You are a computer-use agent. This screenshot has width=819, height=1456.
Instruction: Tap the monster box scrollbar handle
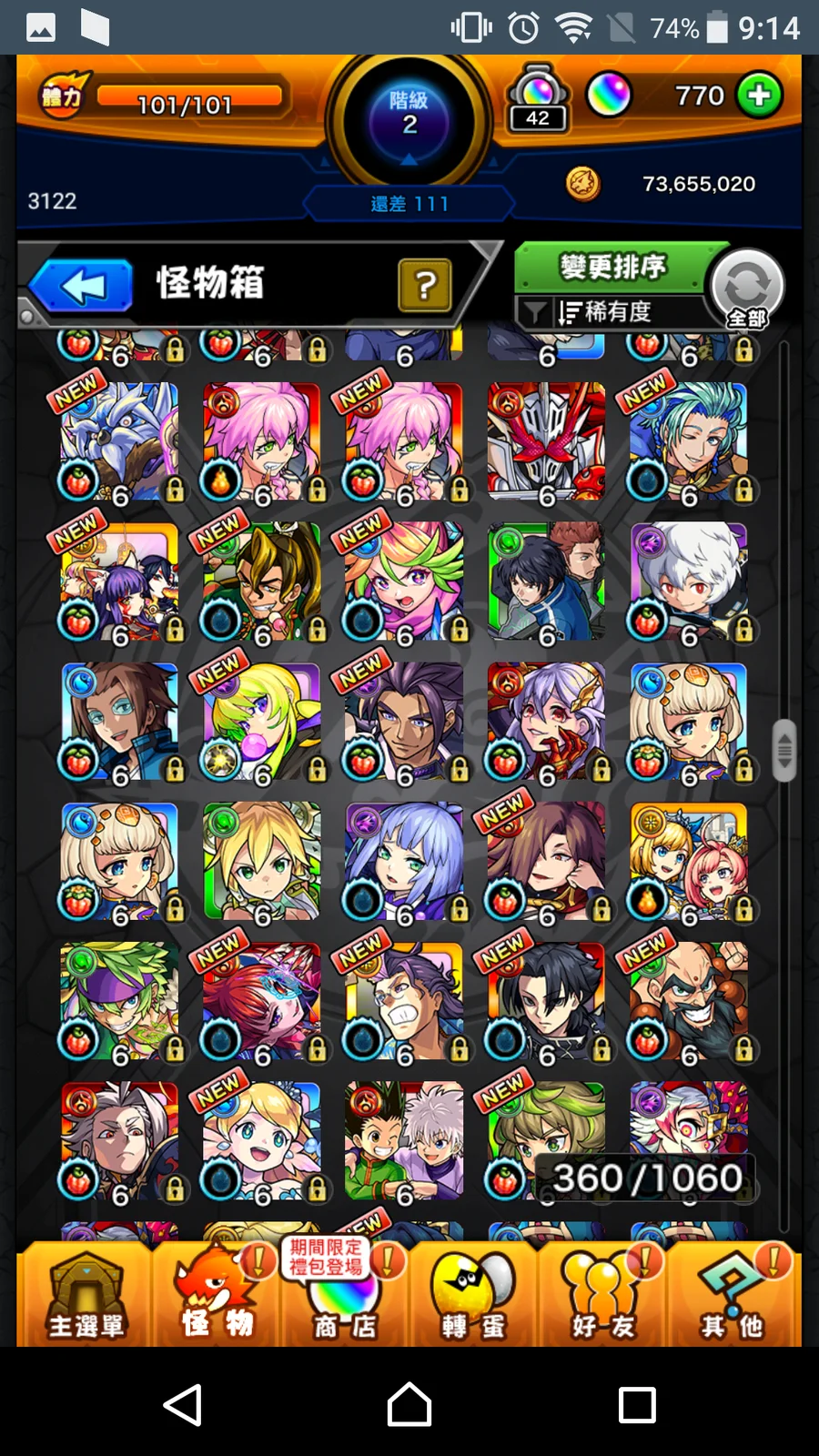[784, 750]
